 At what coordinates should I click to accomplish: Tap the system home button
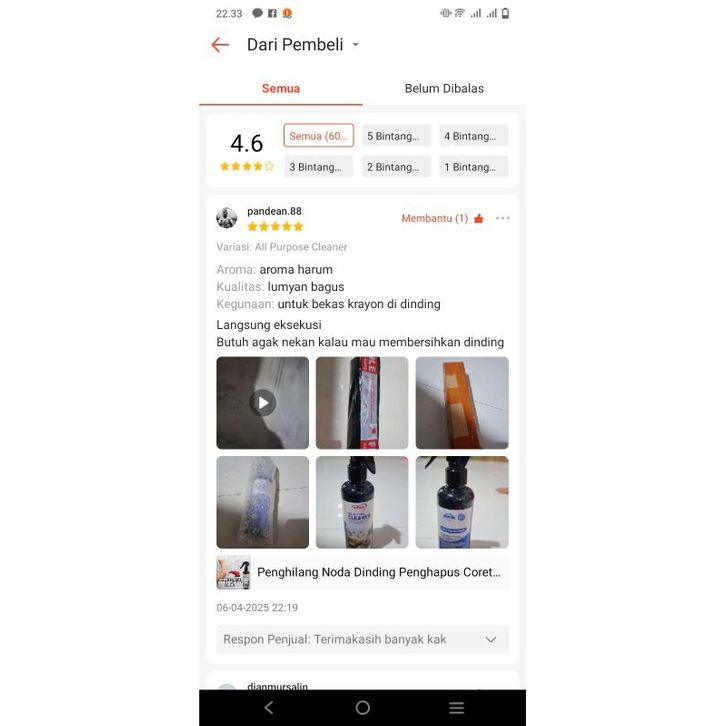coord(362,707)
